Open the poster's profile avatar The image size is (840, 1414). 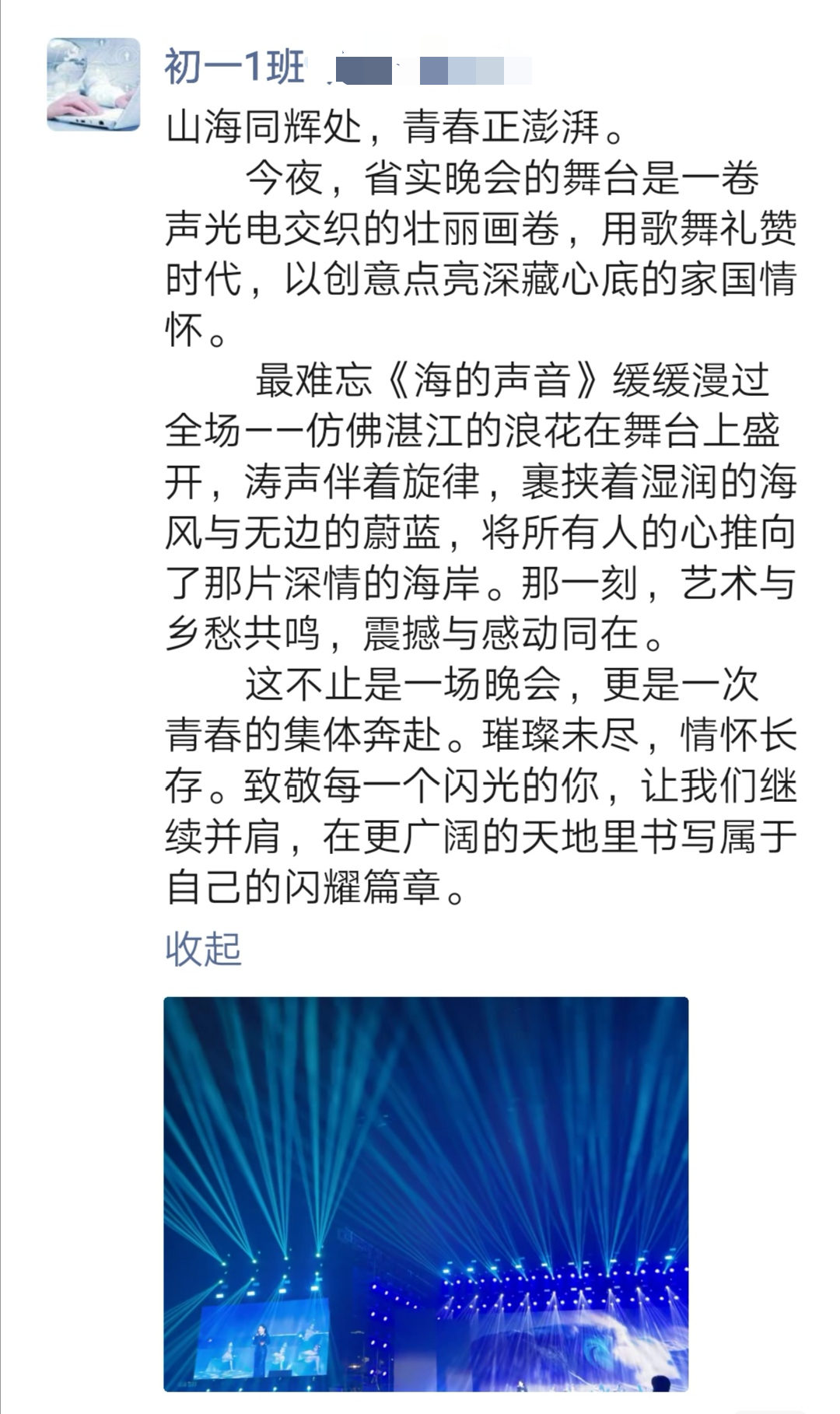click(93, 84)
